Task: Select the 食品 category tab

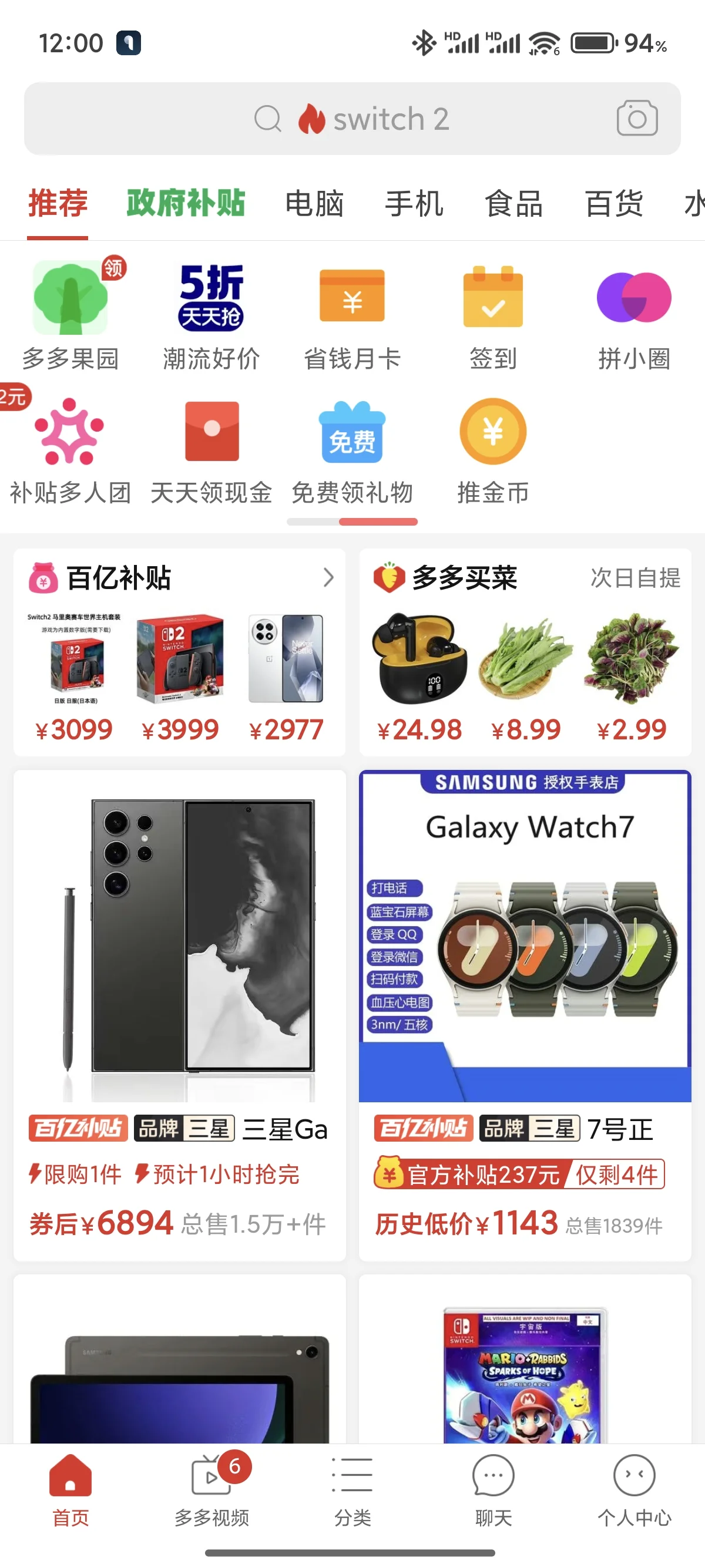Action: pos(514,203)
